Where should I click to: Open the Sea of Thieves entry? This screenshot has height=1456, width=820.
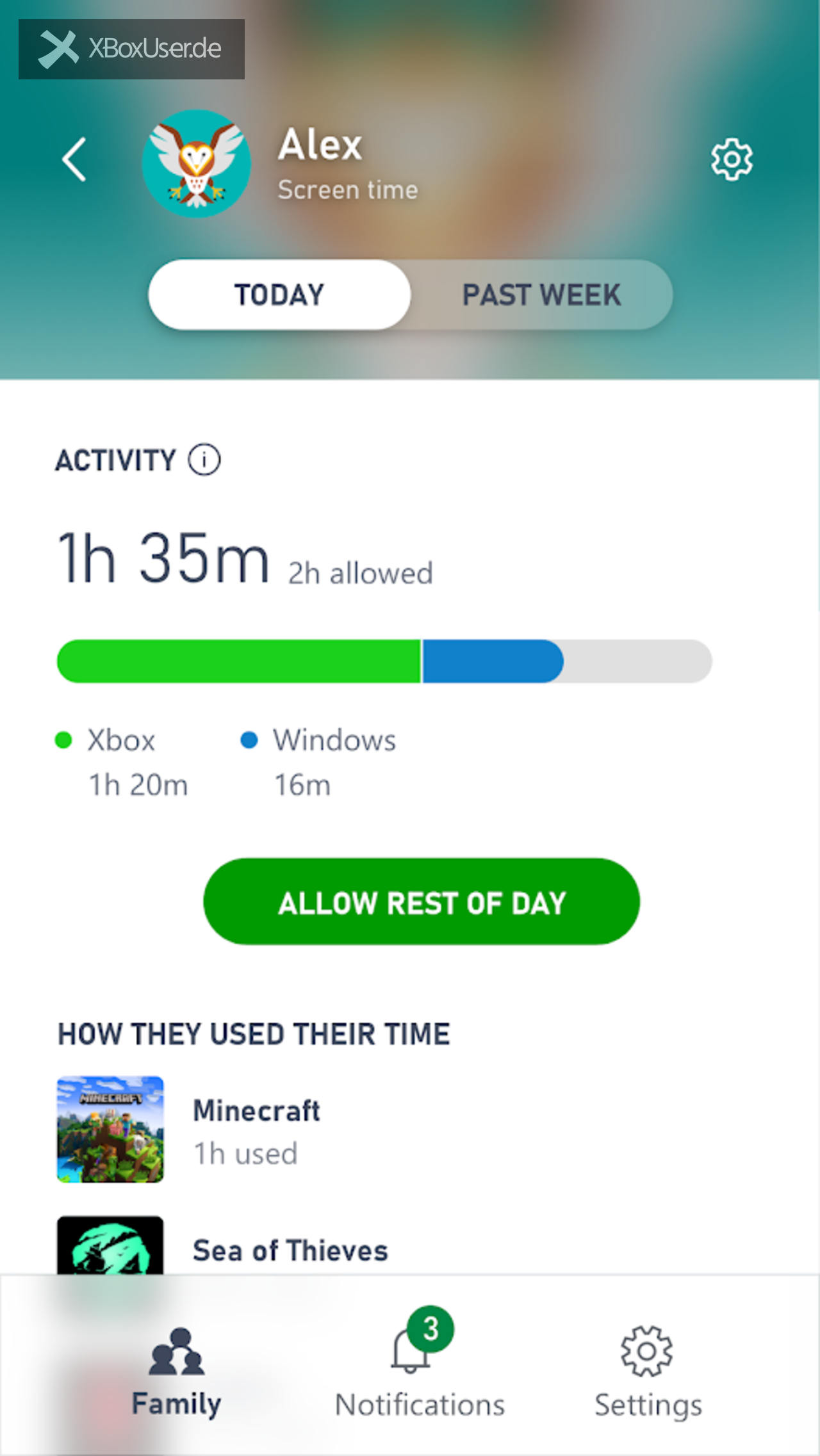tap(410, 1246)
